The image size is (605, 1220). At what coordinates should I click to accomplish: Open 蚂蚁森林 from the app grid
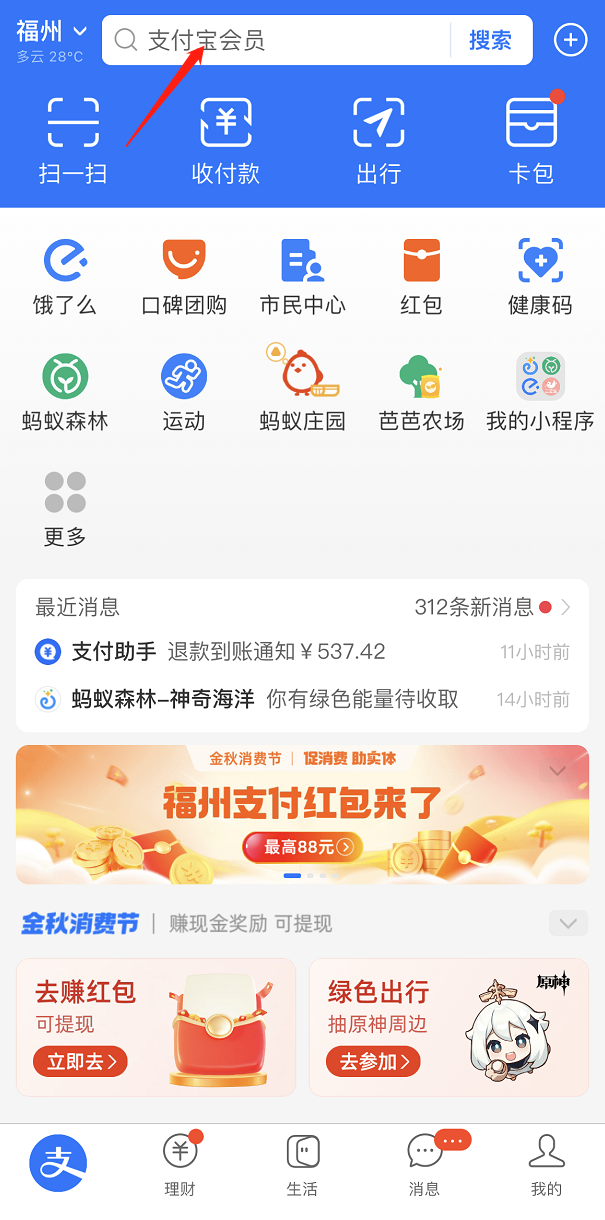point(65,392)
